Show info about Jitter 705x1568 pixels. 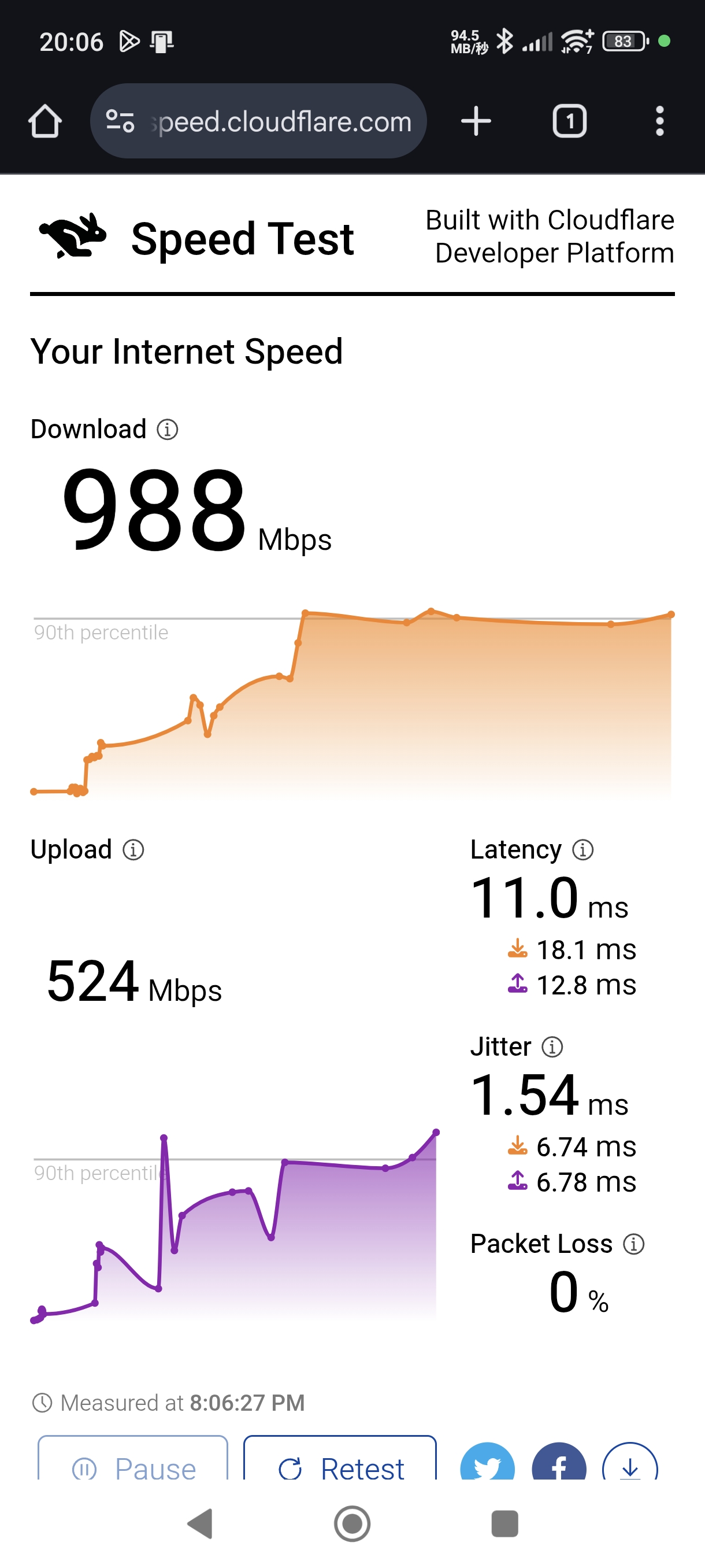pyautogui.click(x=552, y=1047)
